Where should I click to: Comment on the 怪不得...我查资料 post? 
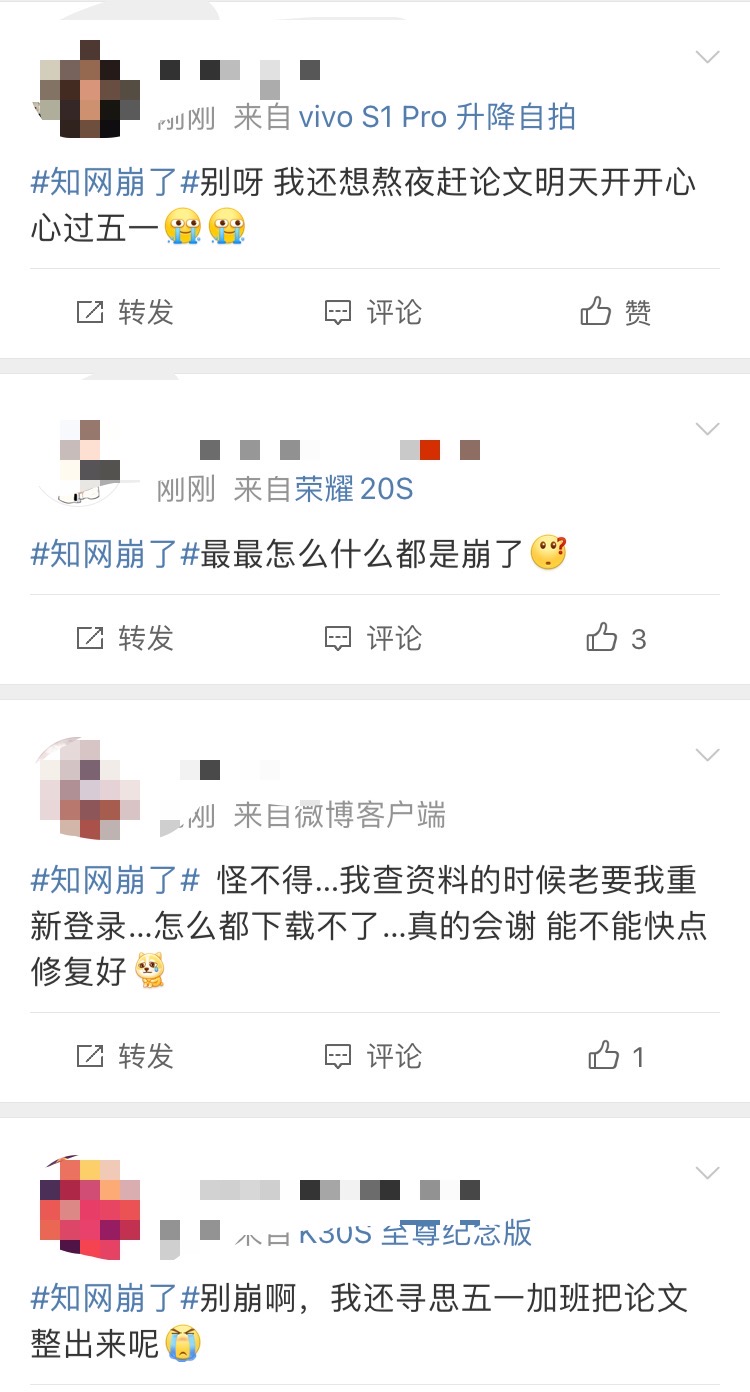click(373, 1056)
